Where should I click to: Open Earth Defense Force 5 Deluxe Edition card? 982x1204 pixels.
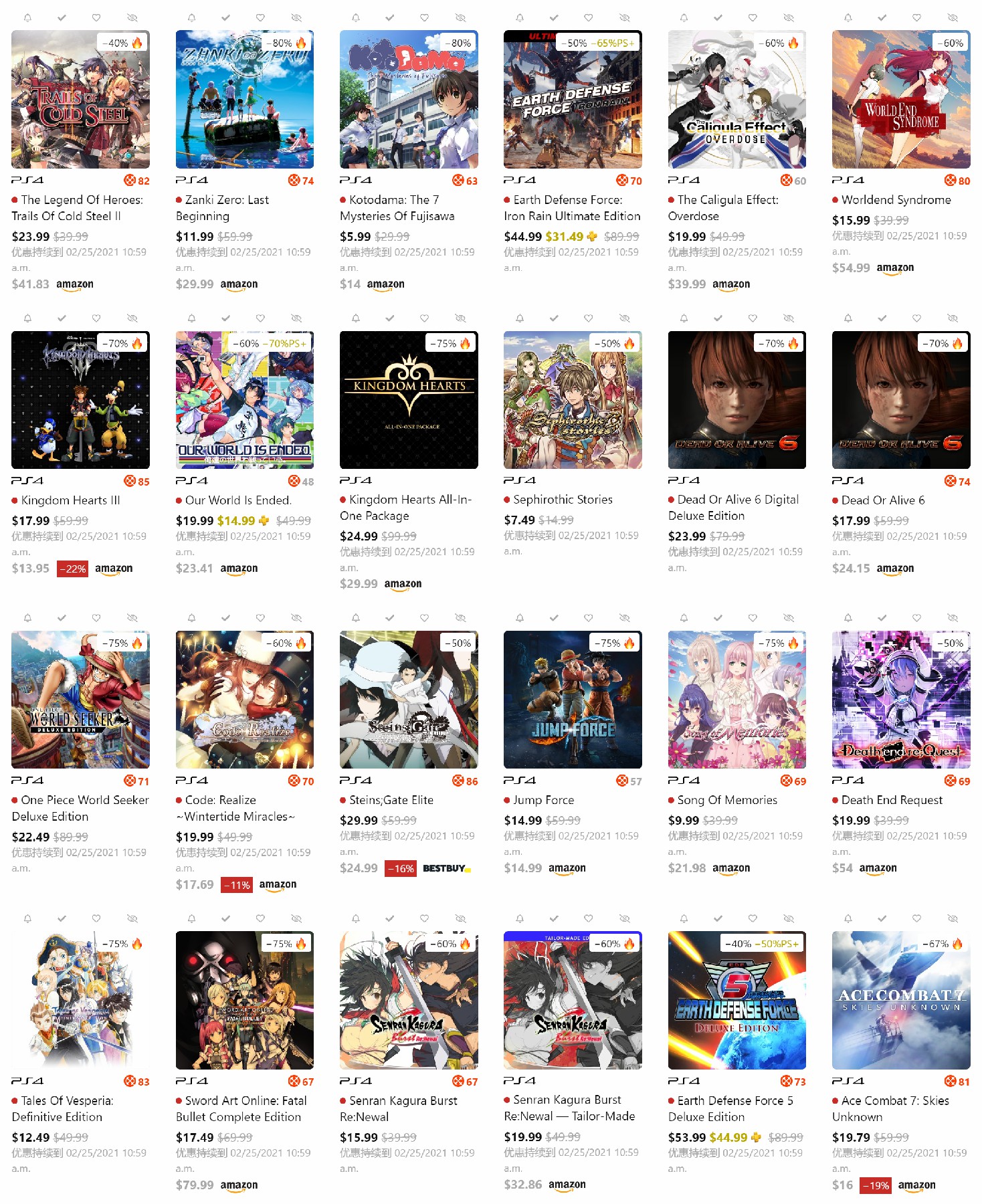point(737,1000)
